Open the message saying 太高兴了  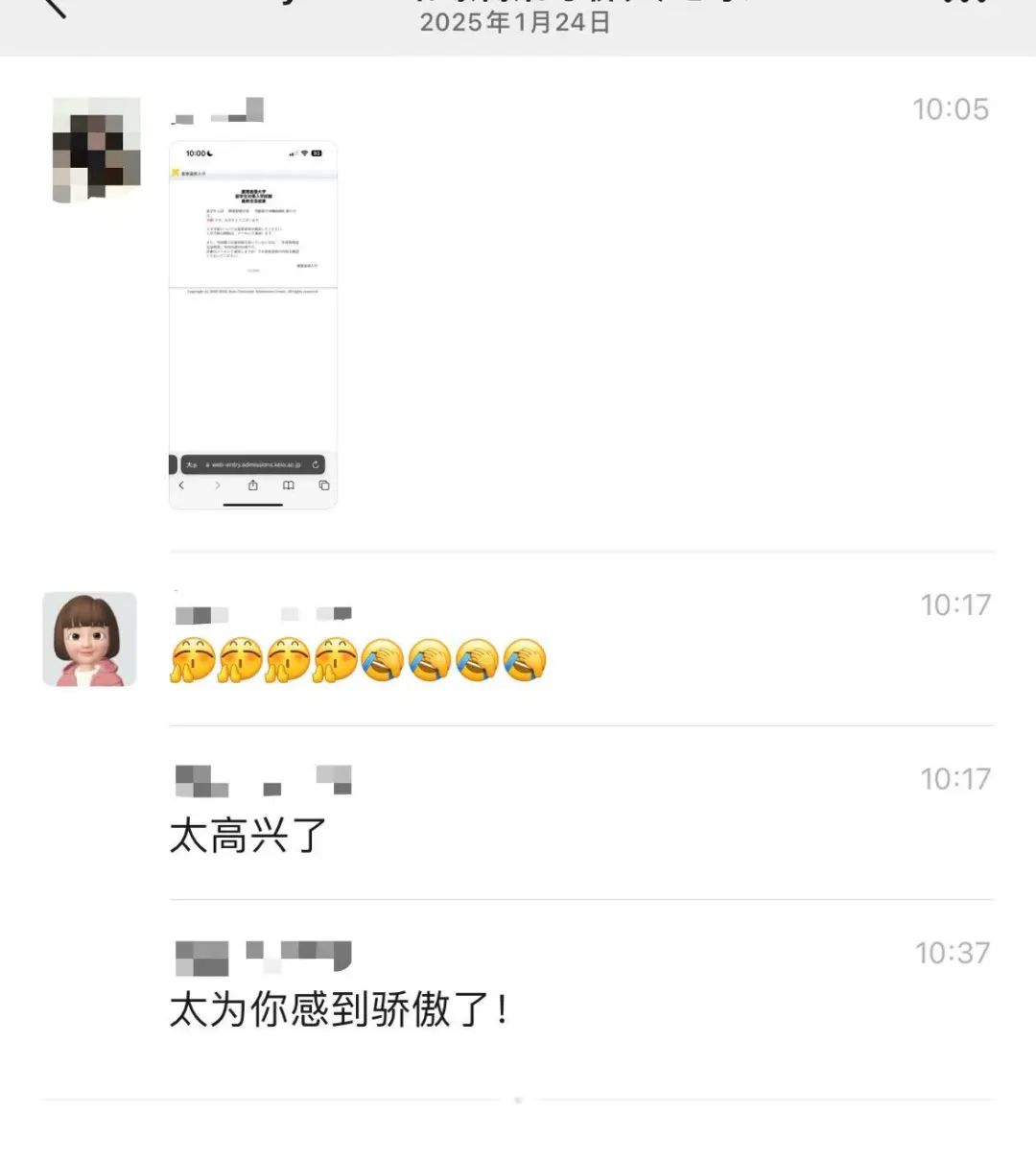pos(249,836)
